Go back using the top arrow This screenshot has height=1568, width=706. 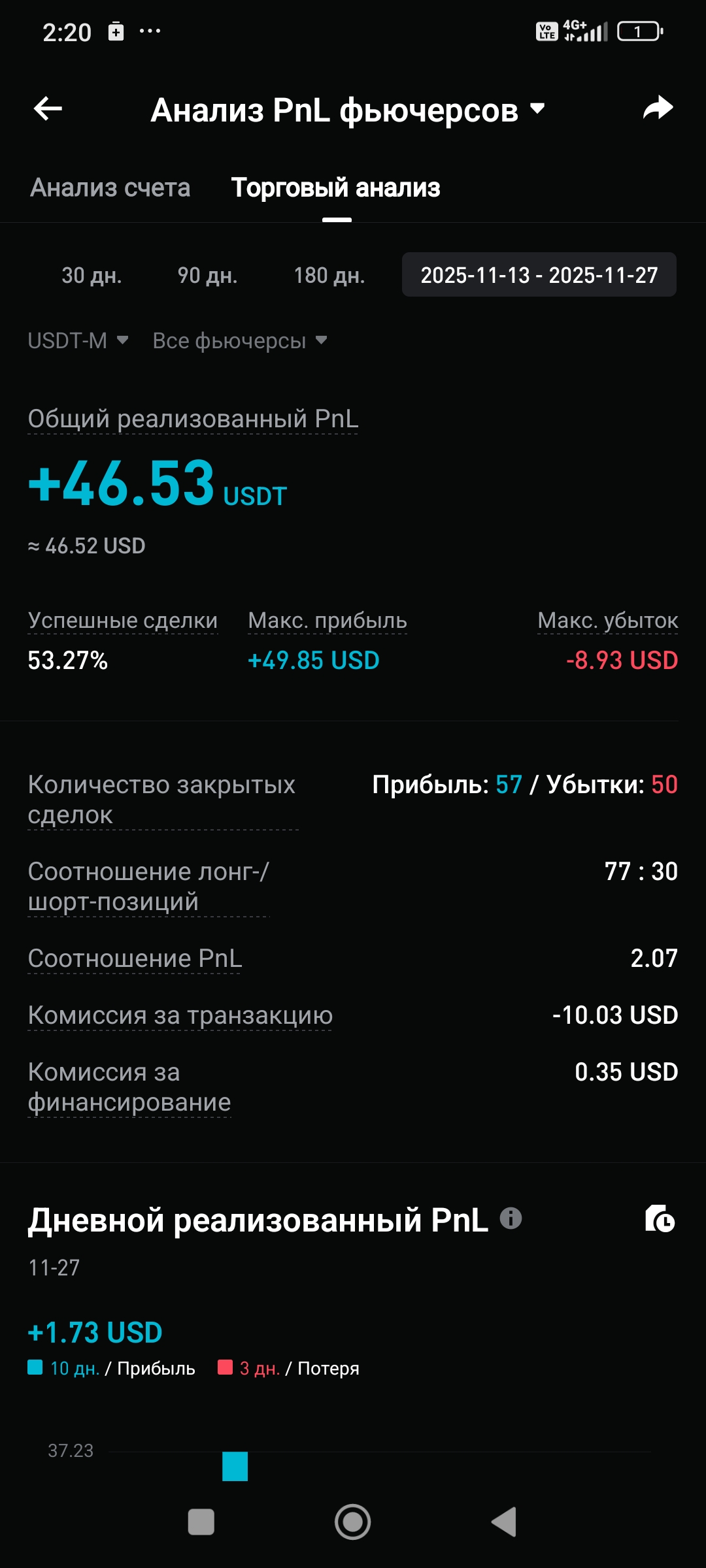(48, 109)
